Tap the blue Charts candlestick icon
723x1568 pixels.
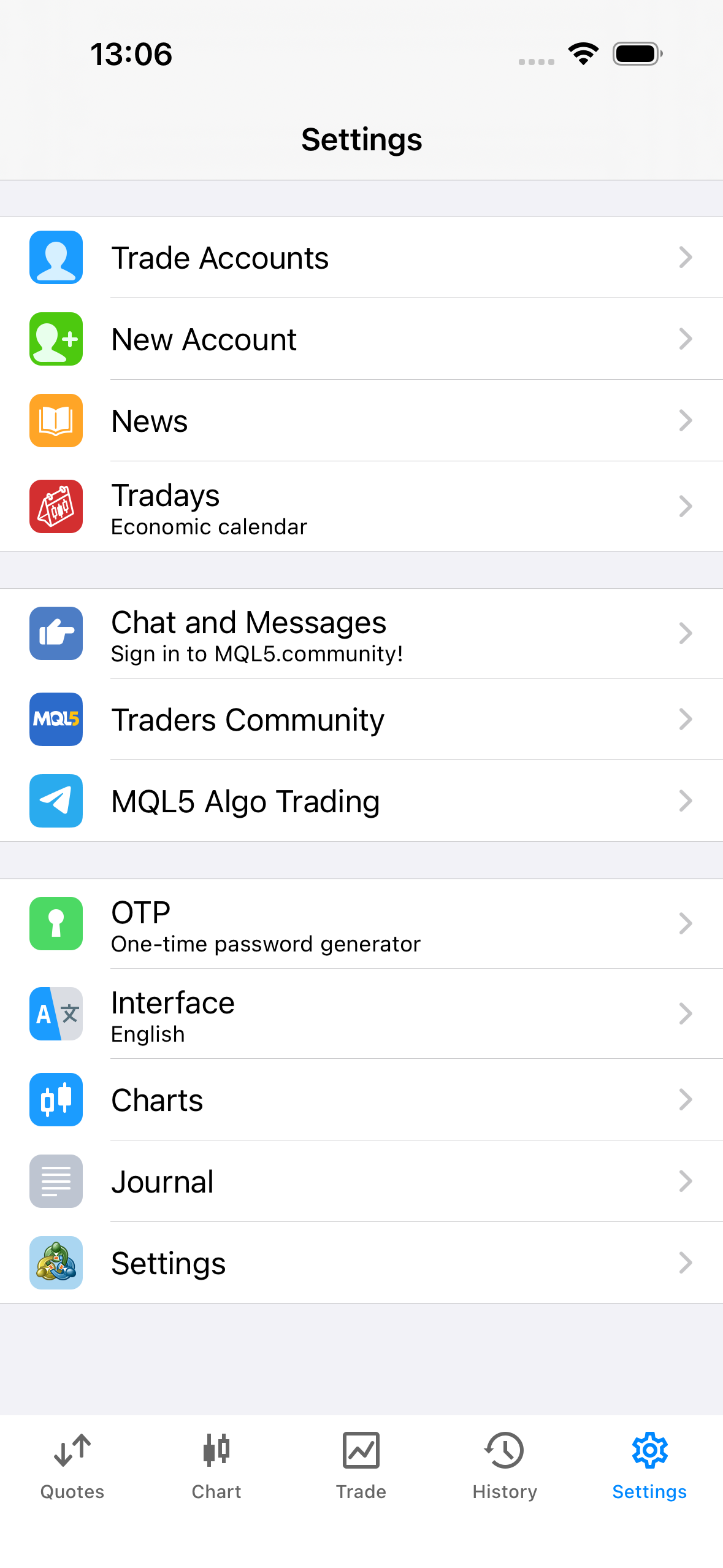pyautogui.click(x=56, y=1100)
